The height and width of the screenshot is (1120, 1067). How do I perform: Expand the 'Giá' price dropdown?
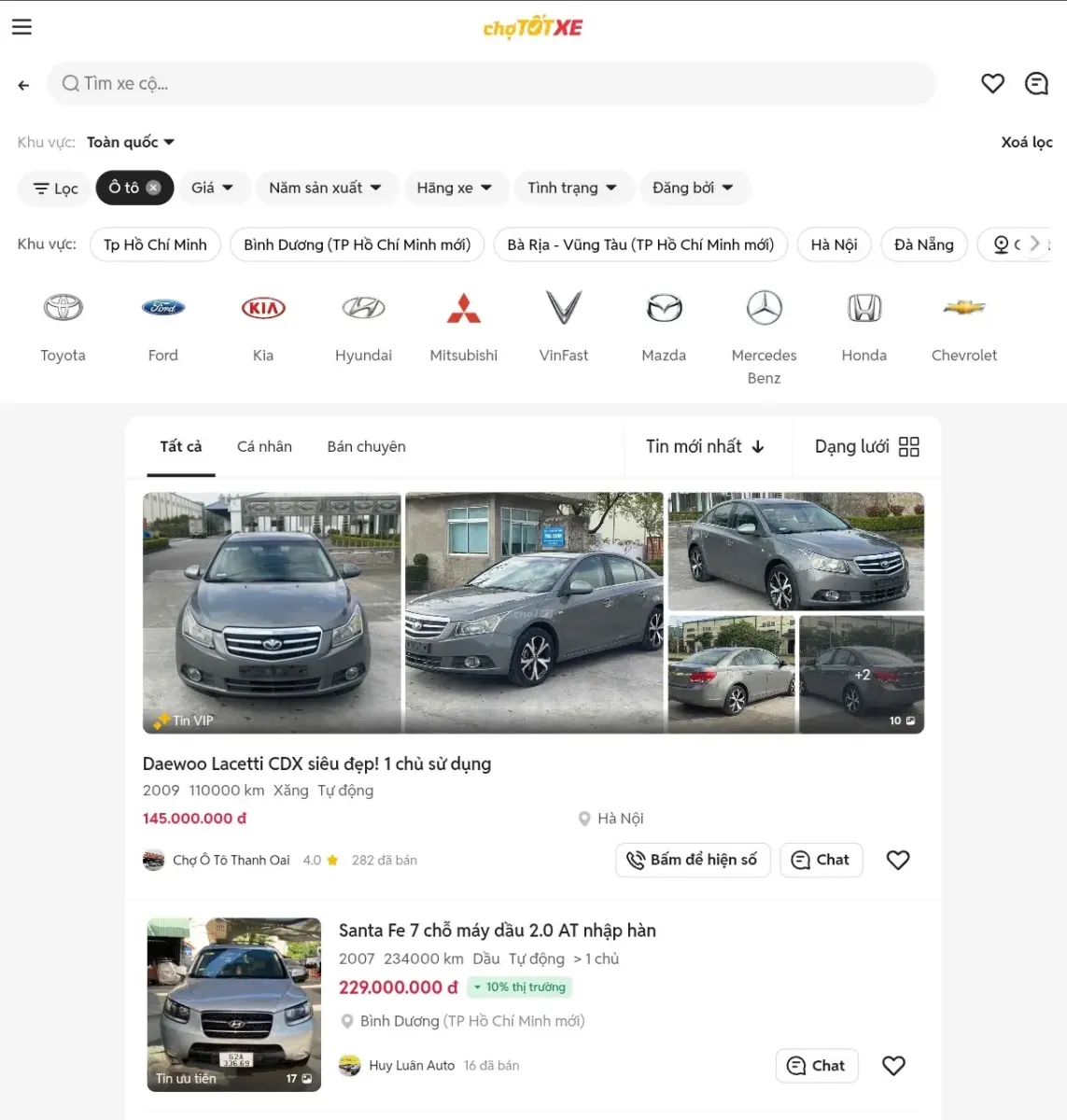pyautogui.click(x=212, y=188)
